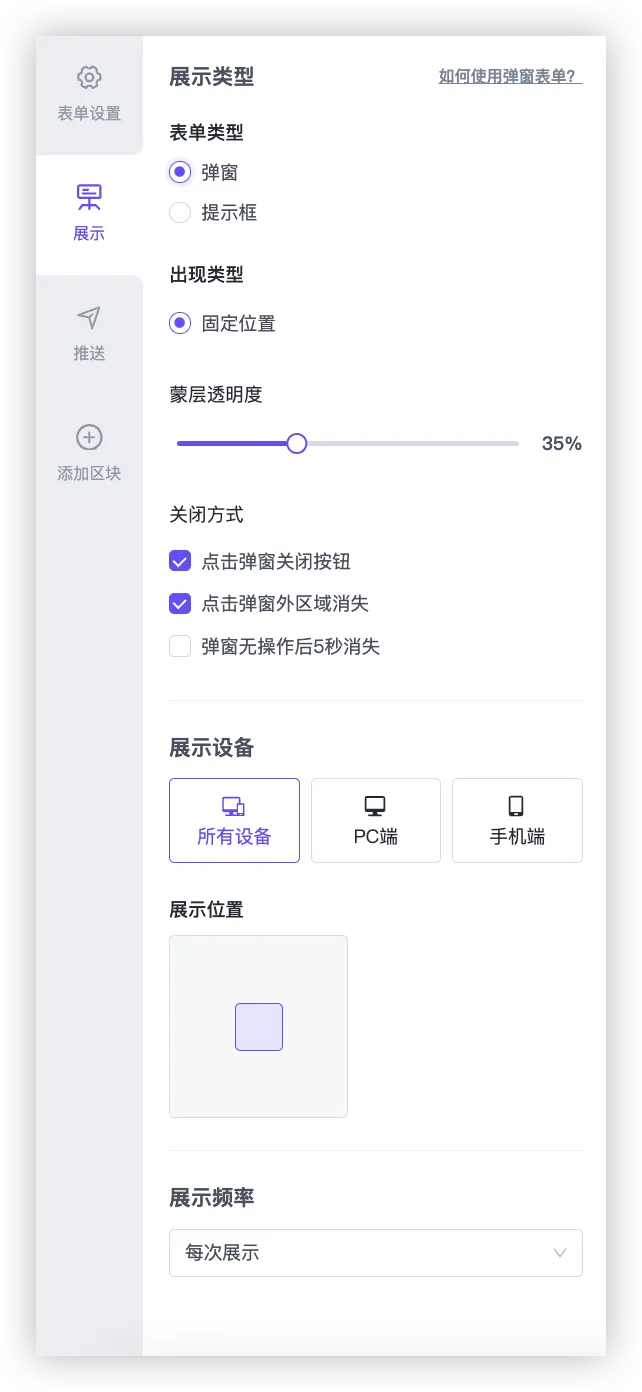Screen dimensions: 642x1392
Task: Open the 表单设置 tab
Action: pyautogui.click(x=89, y=93)
